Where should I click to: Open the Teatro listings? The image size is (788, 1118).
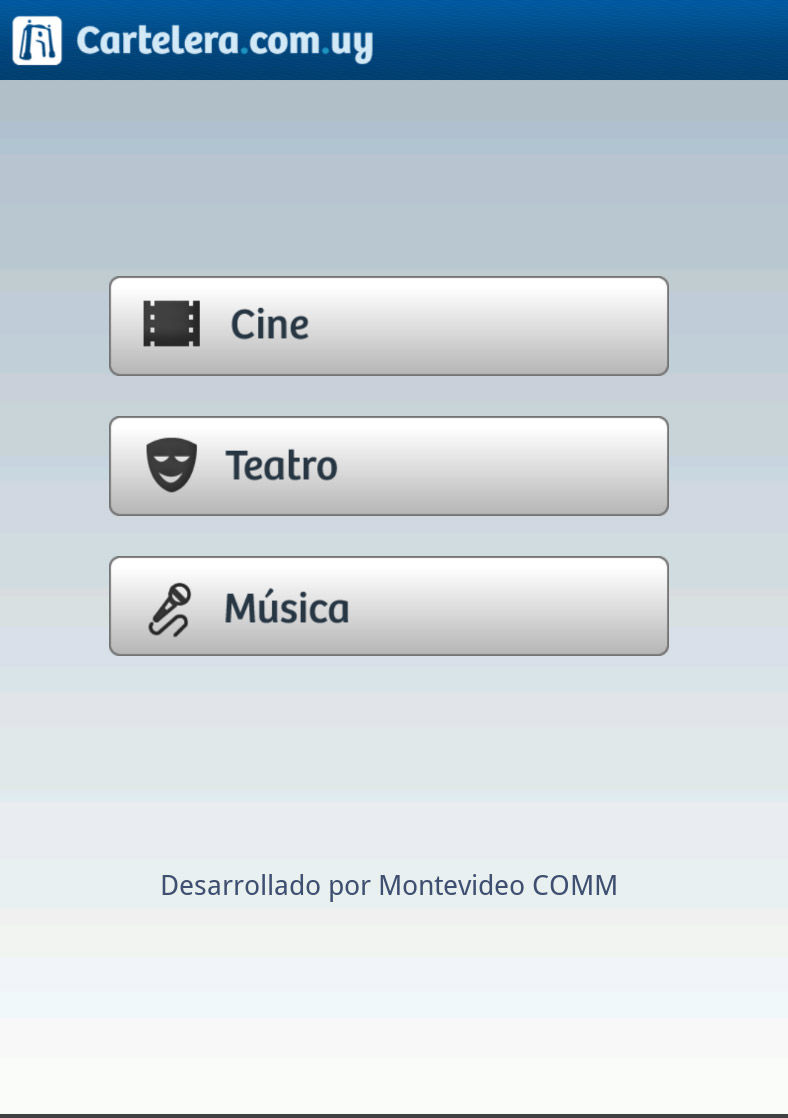coord(388,466)
